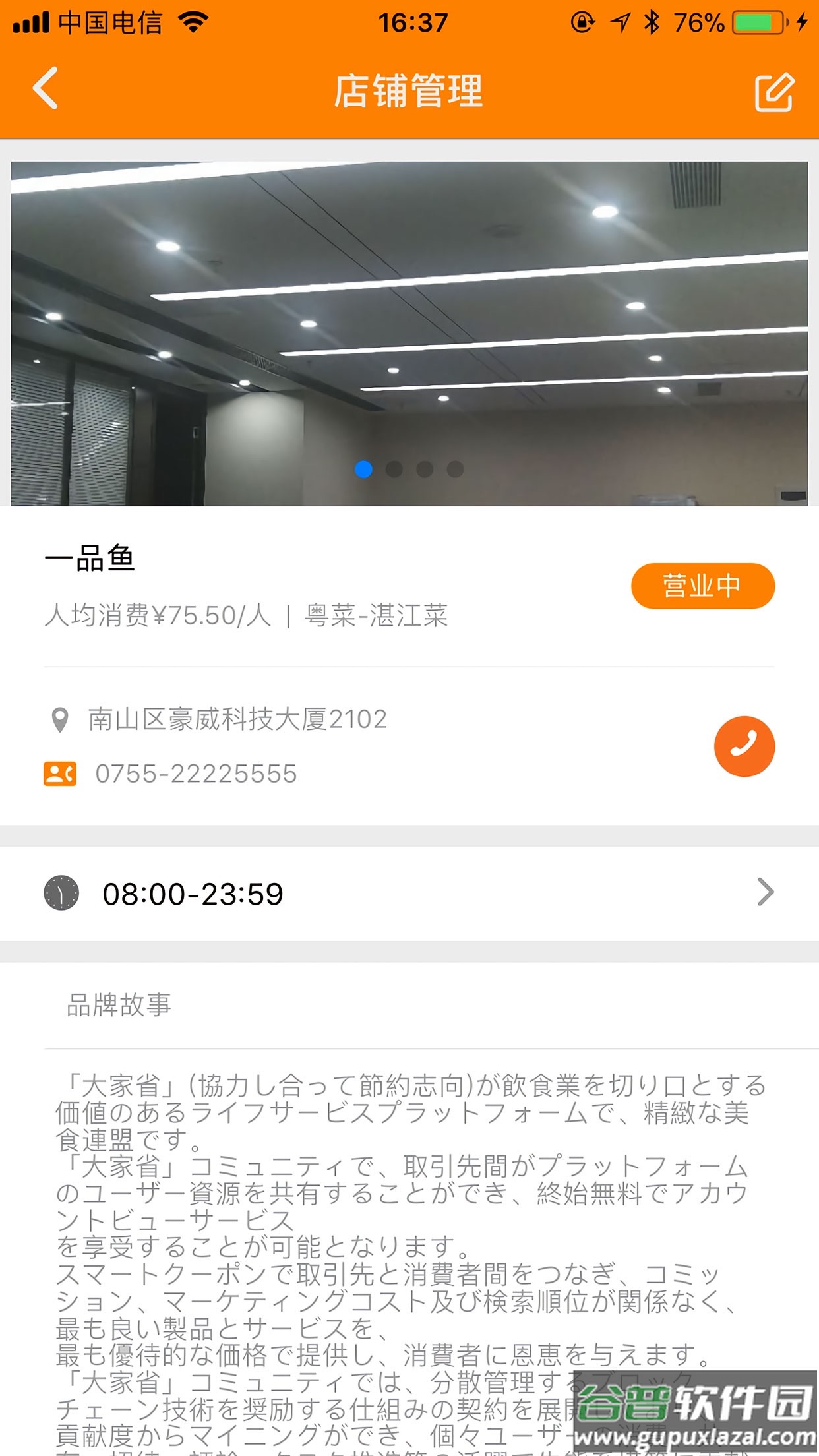Tap the Wi-Fi icon in the status bar
819x1456 pixels.
click(193, 22)
